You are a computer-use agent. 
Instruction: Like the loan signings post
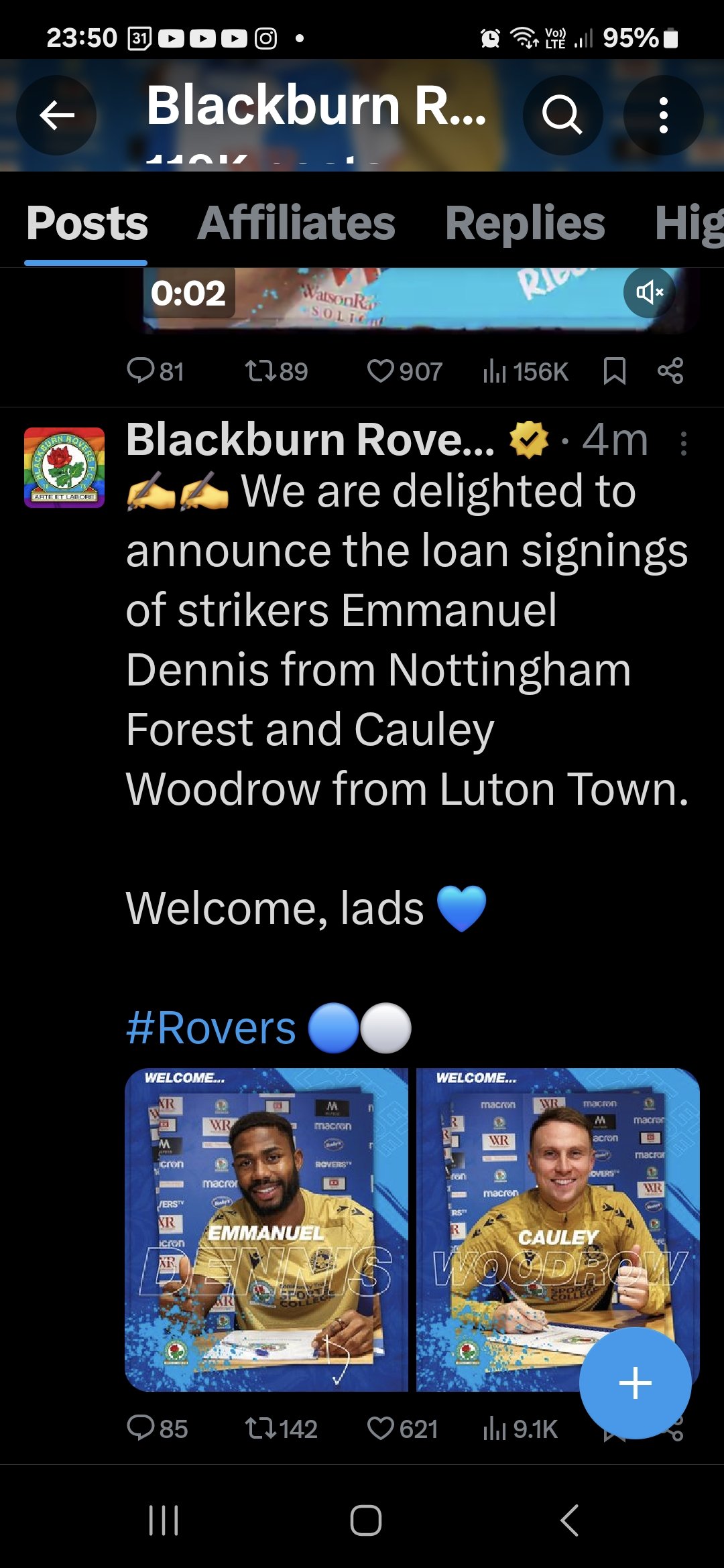402,1428
